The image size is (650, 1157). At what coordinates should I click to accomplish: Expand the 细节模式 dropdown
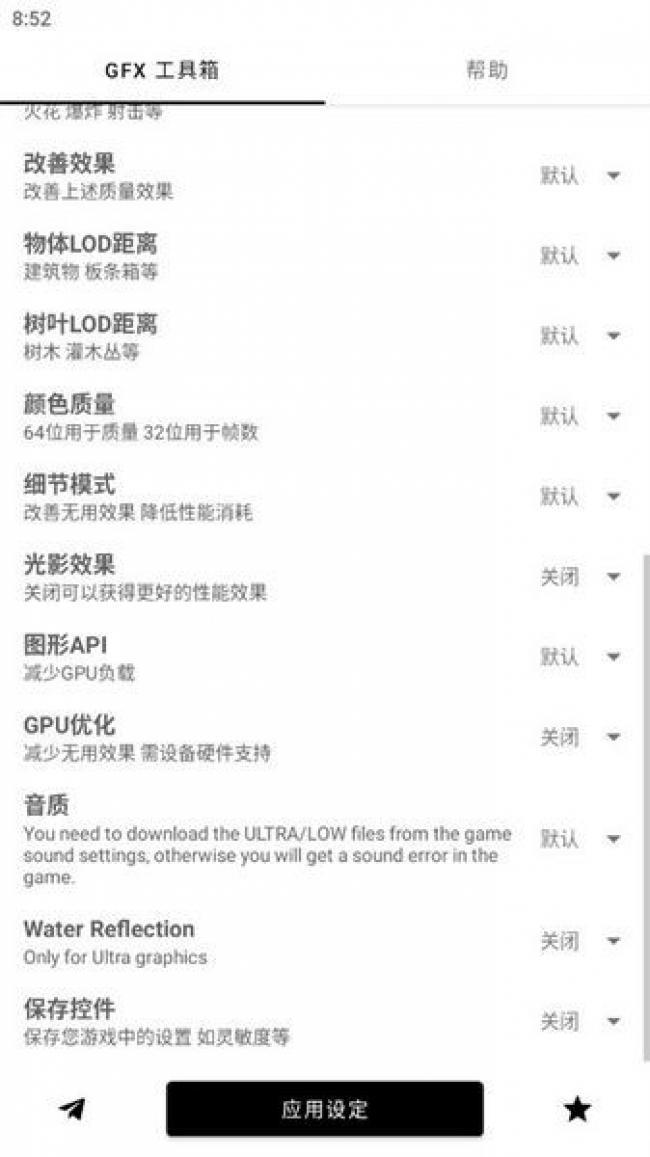(580, 496)
